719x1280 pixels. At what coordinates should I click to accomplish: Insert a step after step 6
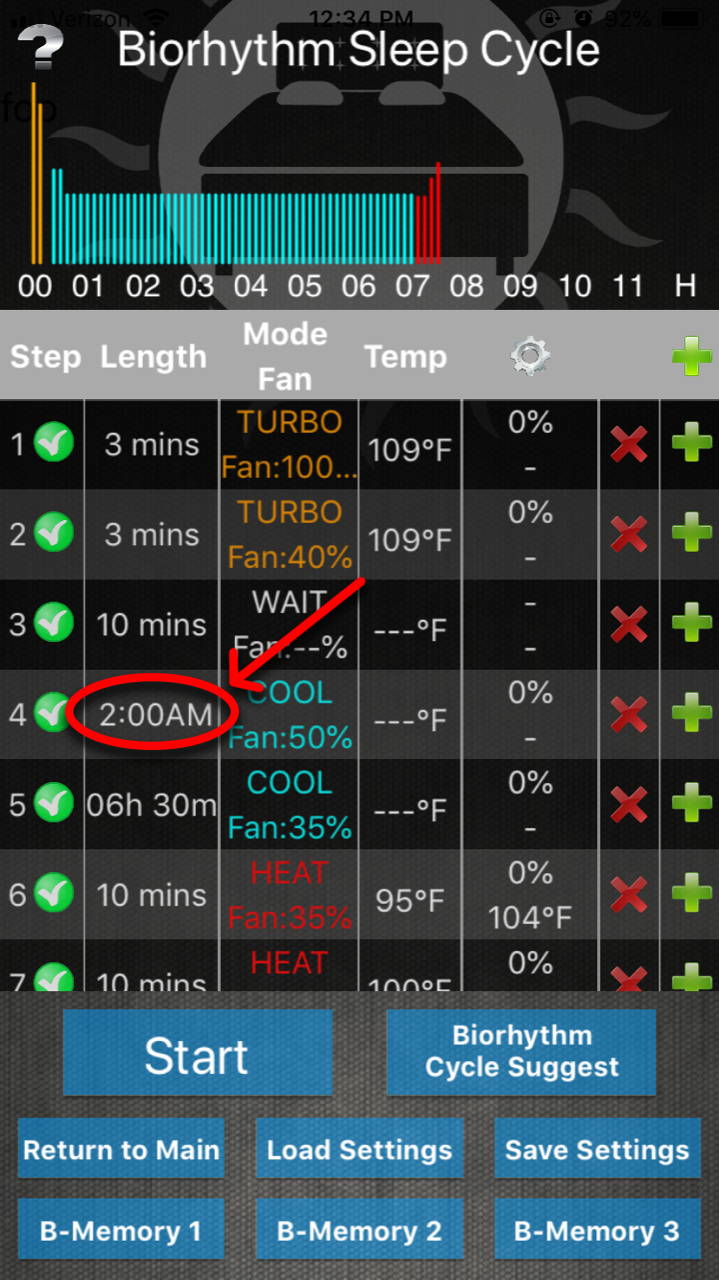691,894
